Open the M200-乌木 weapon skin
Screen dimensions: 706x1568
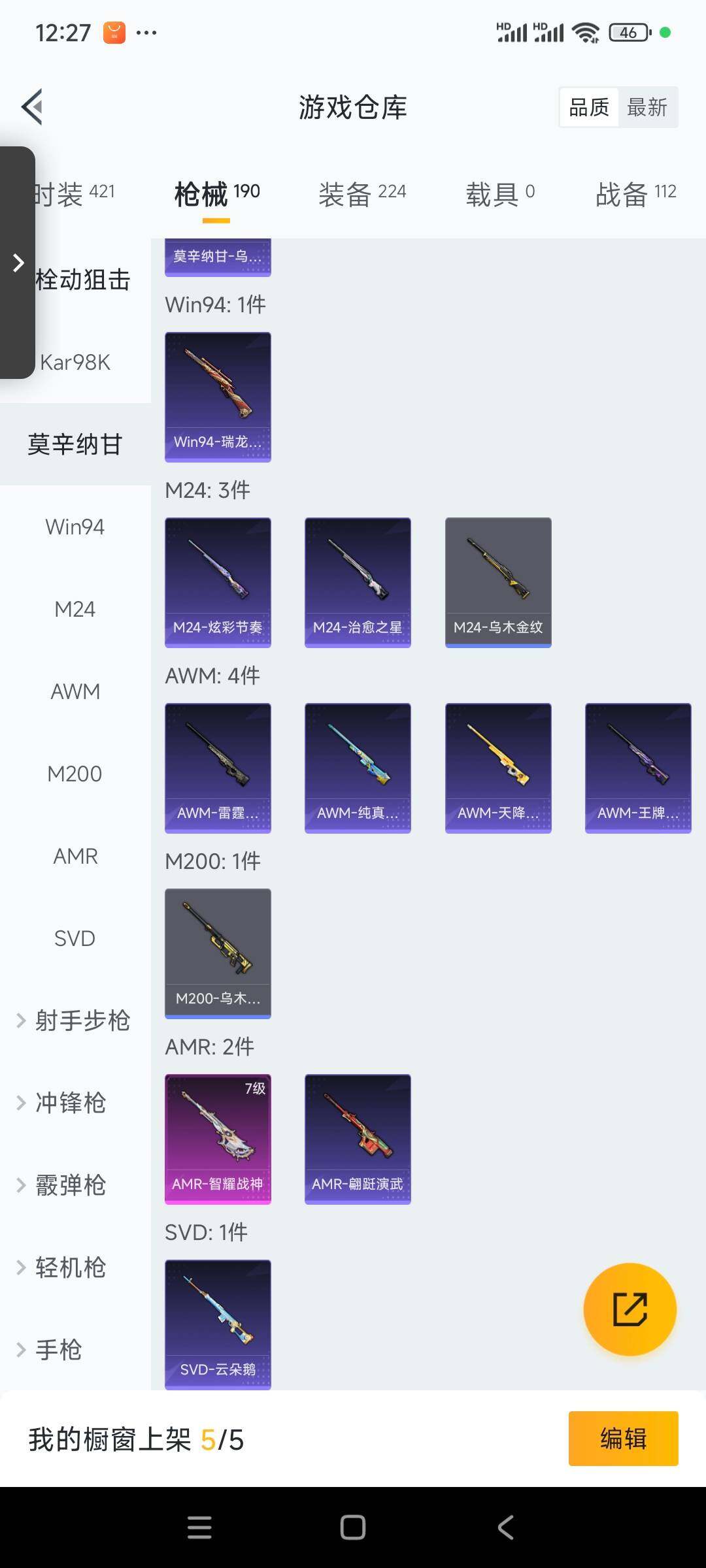pyautogui.click(x=218, y=953)
